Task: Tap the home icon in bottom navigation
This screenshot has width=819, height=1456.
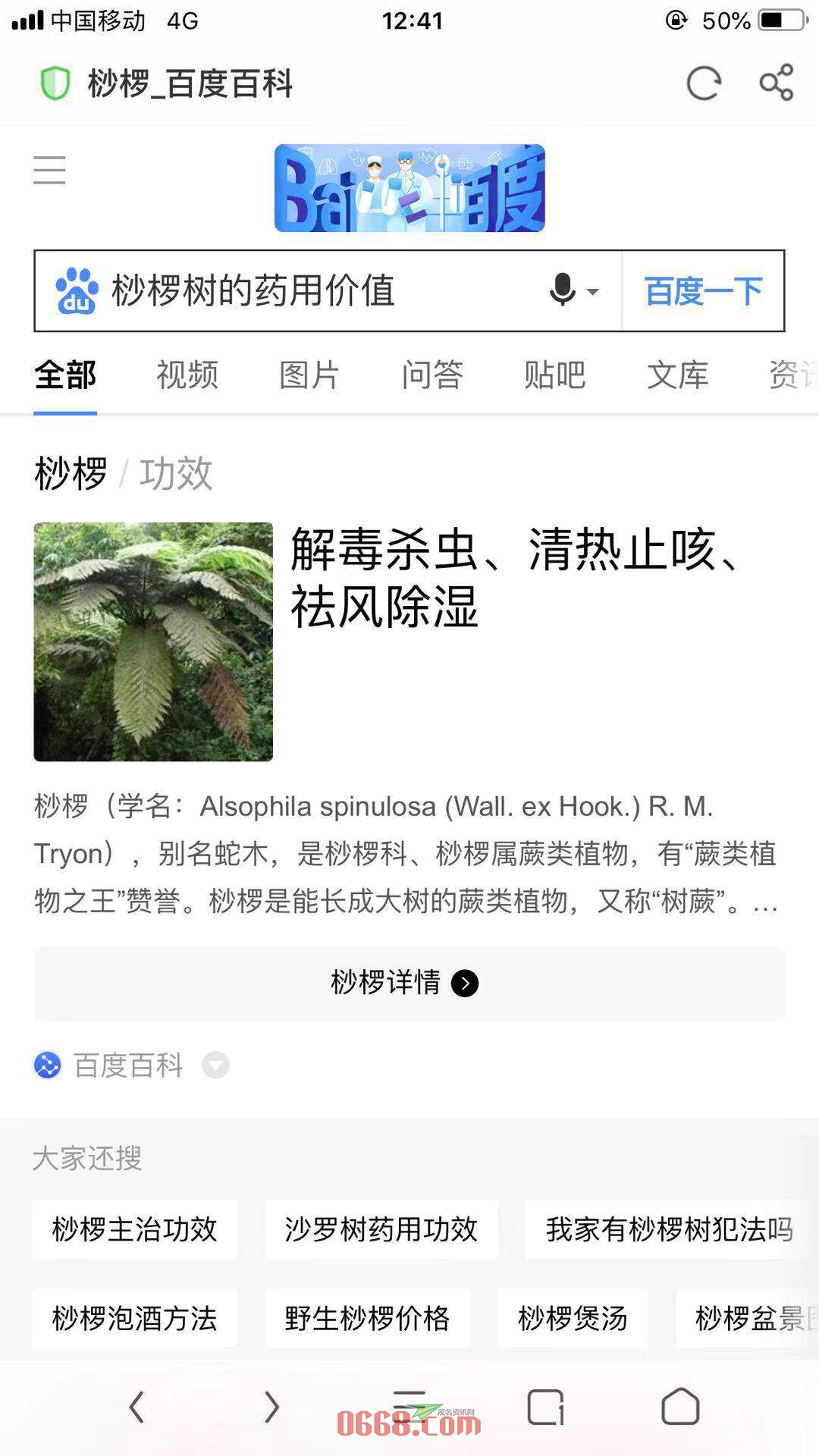Action: [681, 1407]
